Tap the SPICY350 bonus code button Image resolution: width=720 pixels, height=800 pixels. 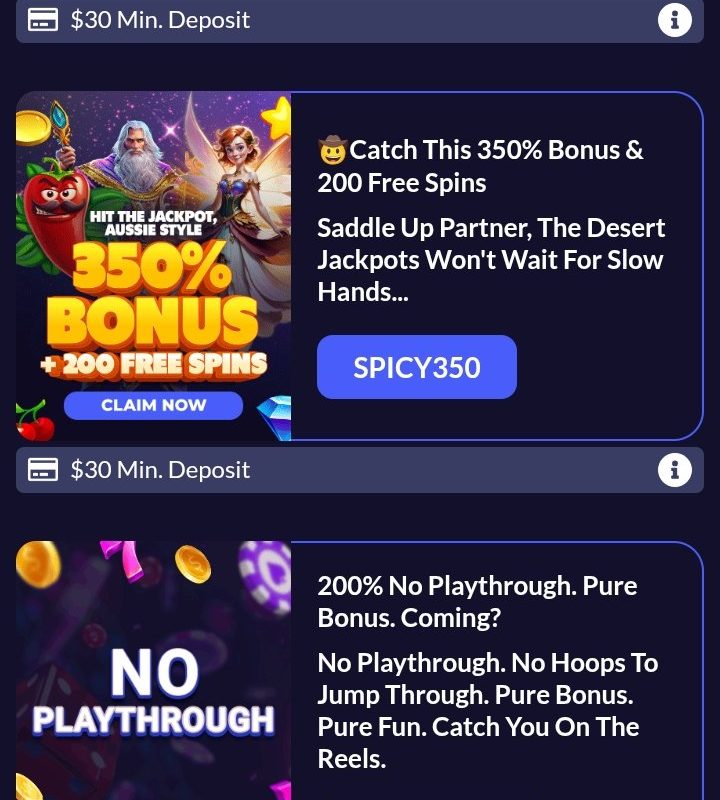tap(416, 367)
